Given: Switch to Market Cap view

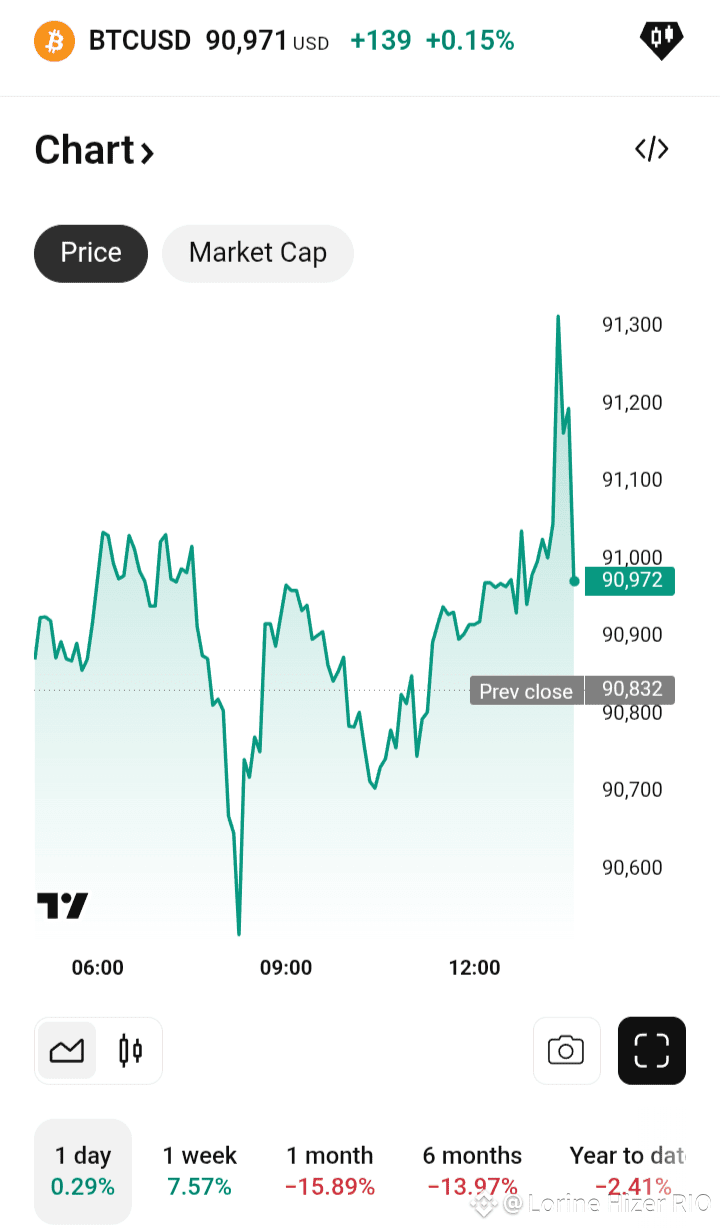Looking at the screenshot, I should [x=258, y=253].
